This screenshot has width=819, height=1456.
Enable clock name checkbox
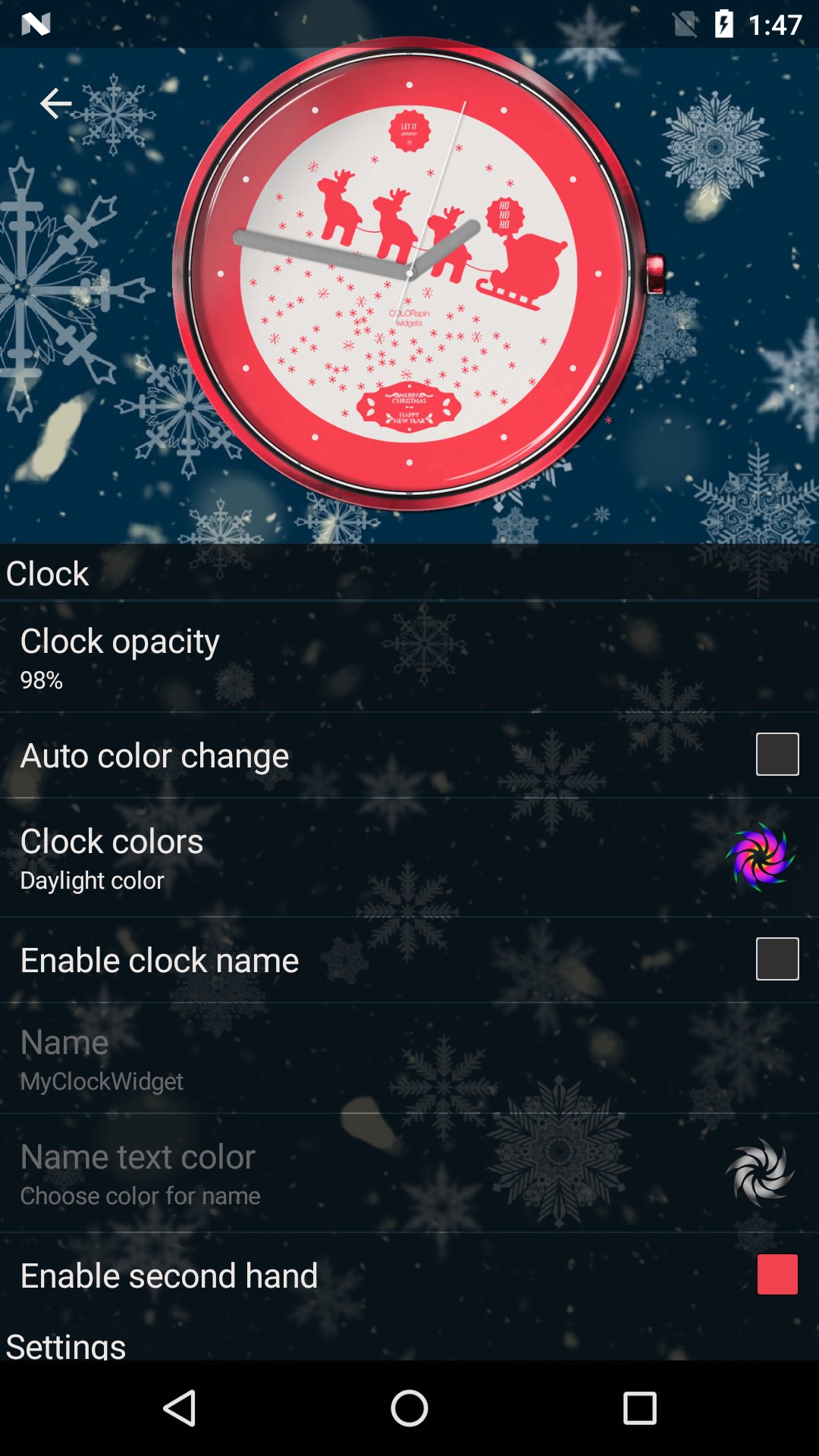(777, 959)
